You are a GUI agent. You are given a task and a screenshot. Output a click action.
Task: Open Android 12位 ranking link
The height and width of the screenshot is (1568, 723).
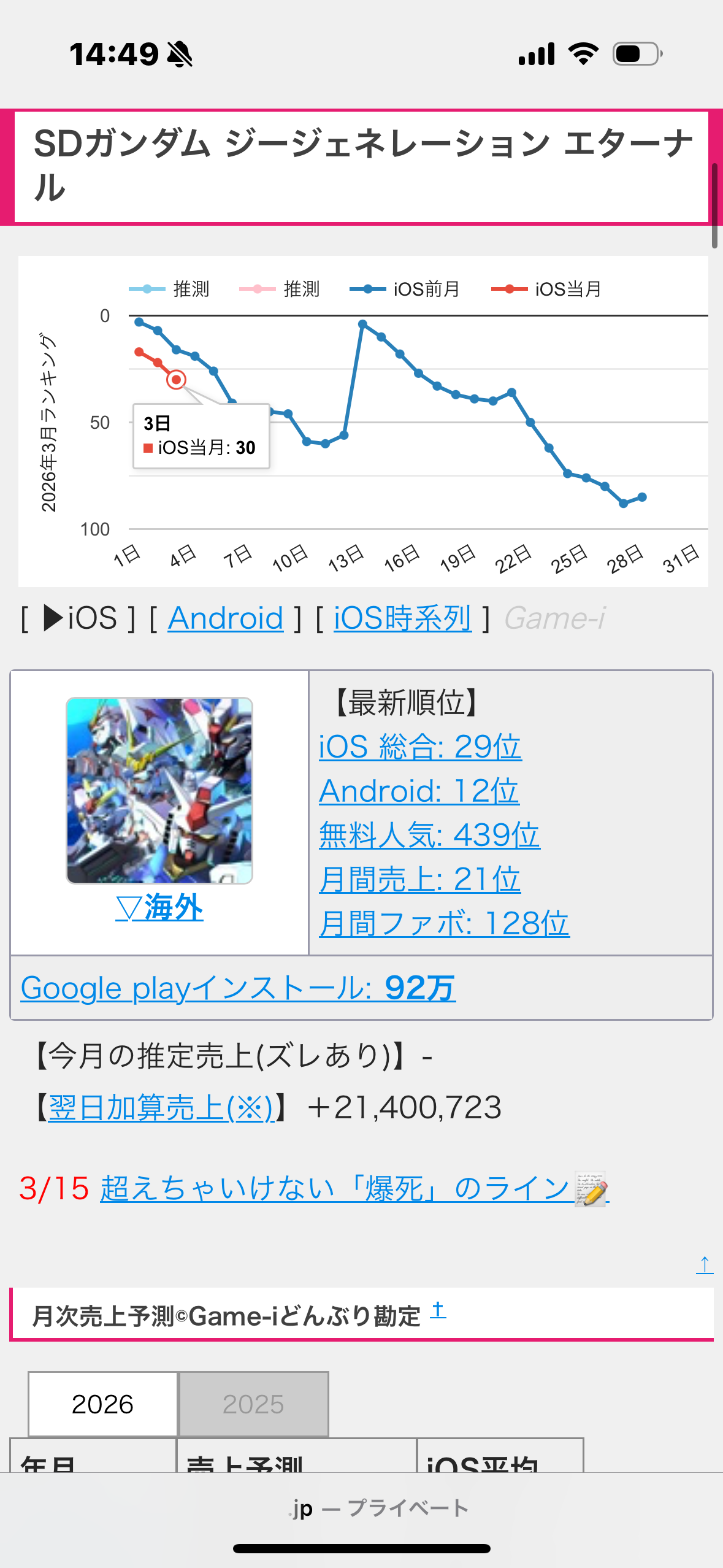pos(419,791)
